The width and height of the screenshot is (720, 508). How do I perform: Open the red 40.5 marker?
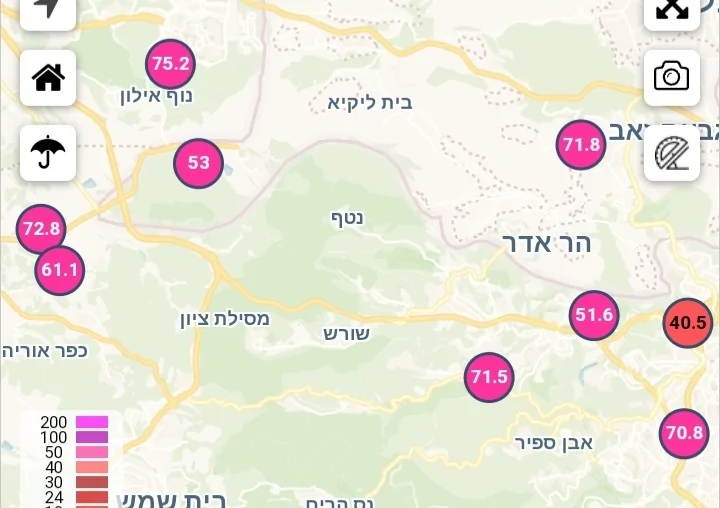(x=688, y=323)
